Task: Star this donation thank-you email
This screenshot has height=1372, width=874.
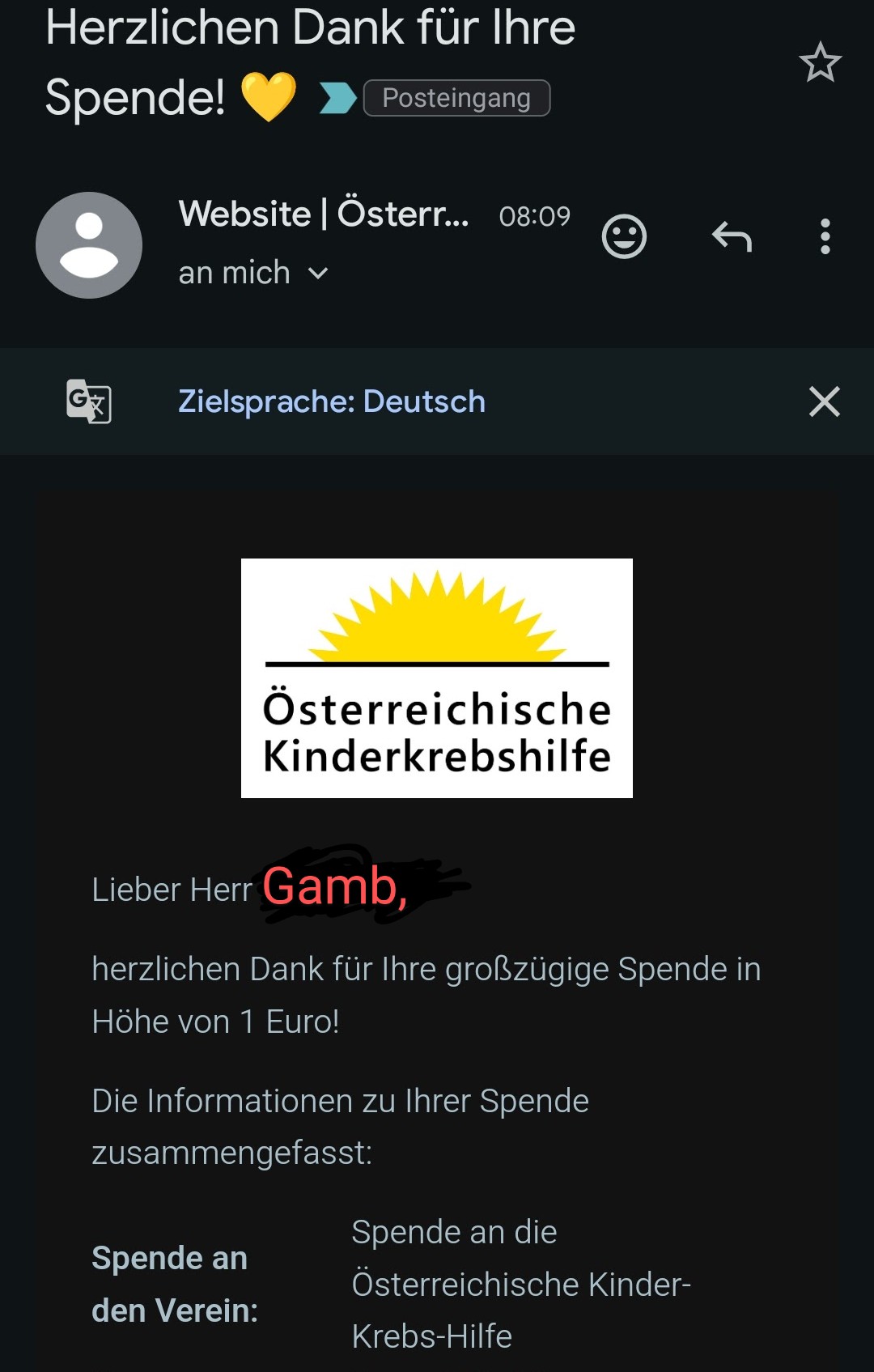Action: (820, 63)
